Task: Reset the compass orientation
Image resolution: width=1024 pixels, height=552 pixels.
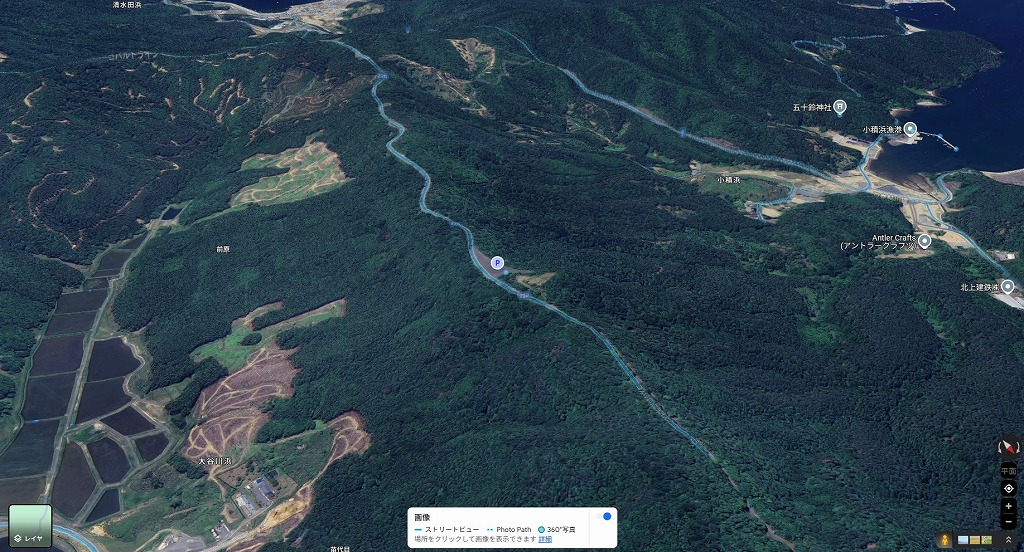Action: pos(1008,447)
